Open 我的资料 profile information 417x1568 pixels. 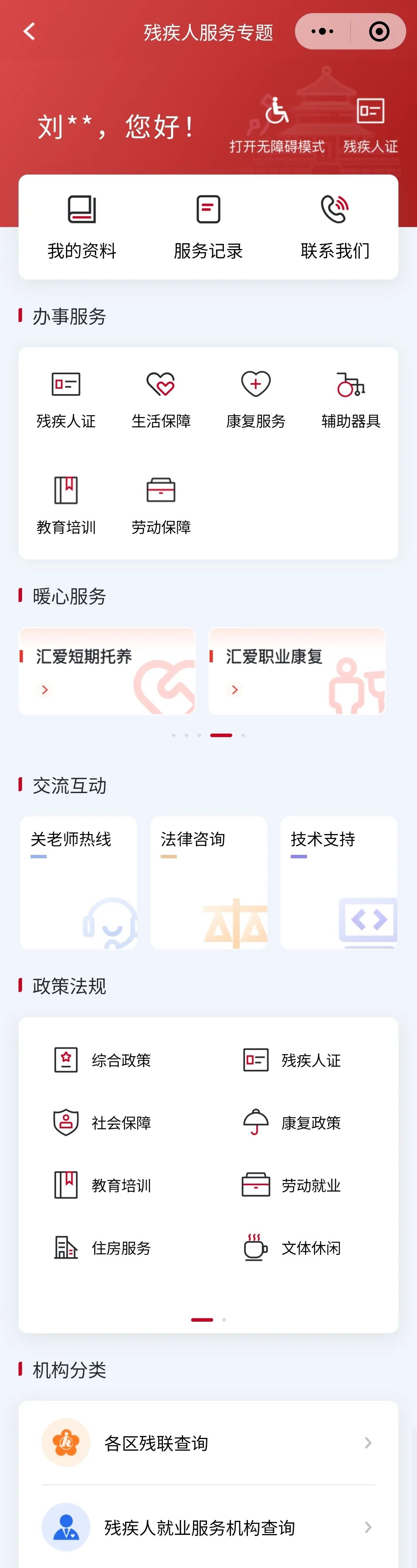pyautogui.click(x=81, y=227)
